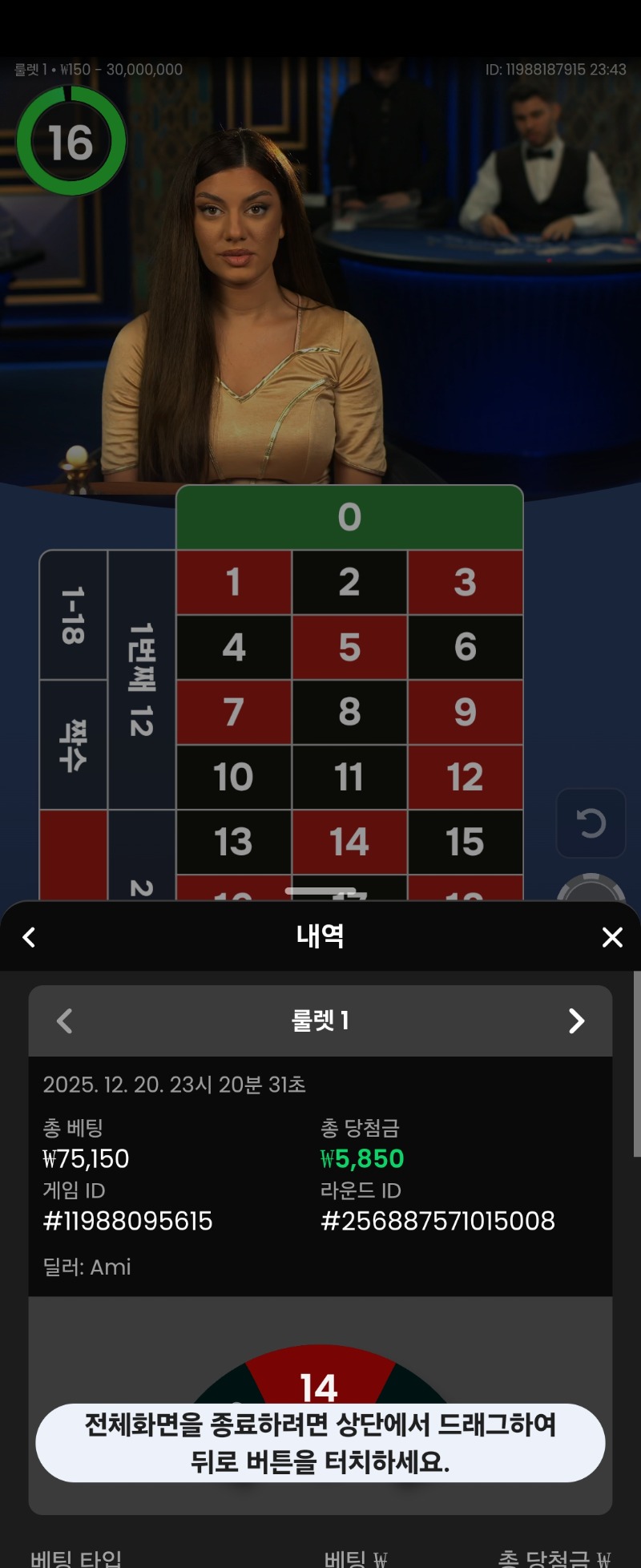Image resolution: width=641 pixels, height=1568 pixels.
Task: Bet on black number 8
Action: (x=349, y=712)
